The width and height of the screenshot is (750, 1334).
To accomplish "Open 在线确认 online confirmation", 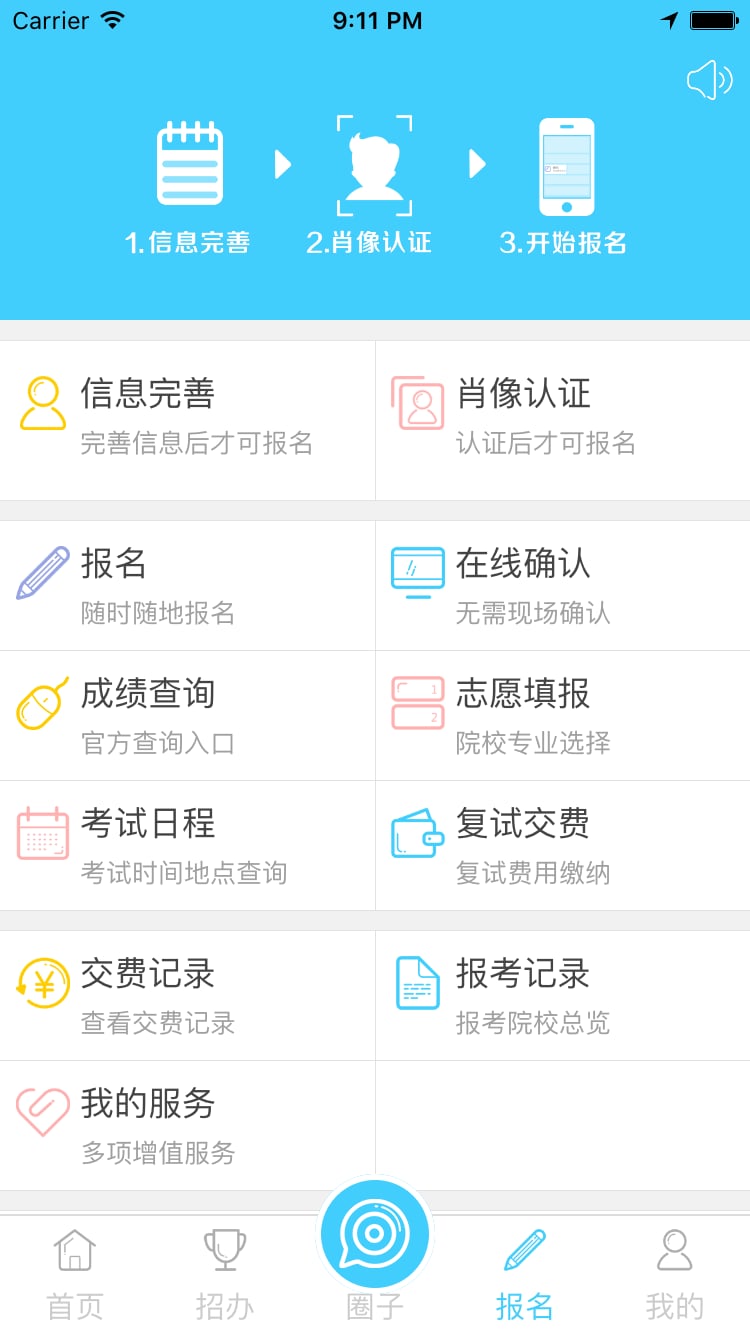I will (x=563, y=585).
